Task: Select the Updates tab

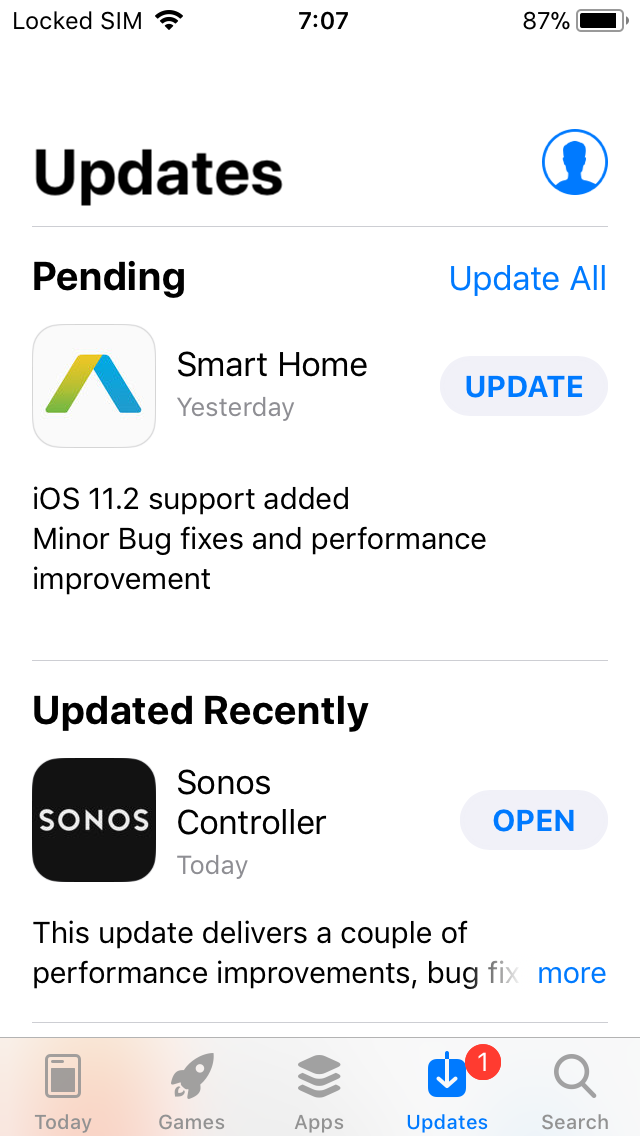Action: pos(447,1093)
